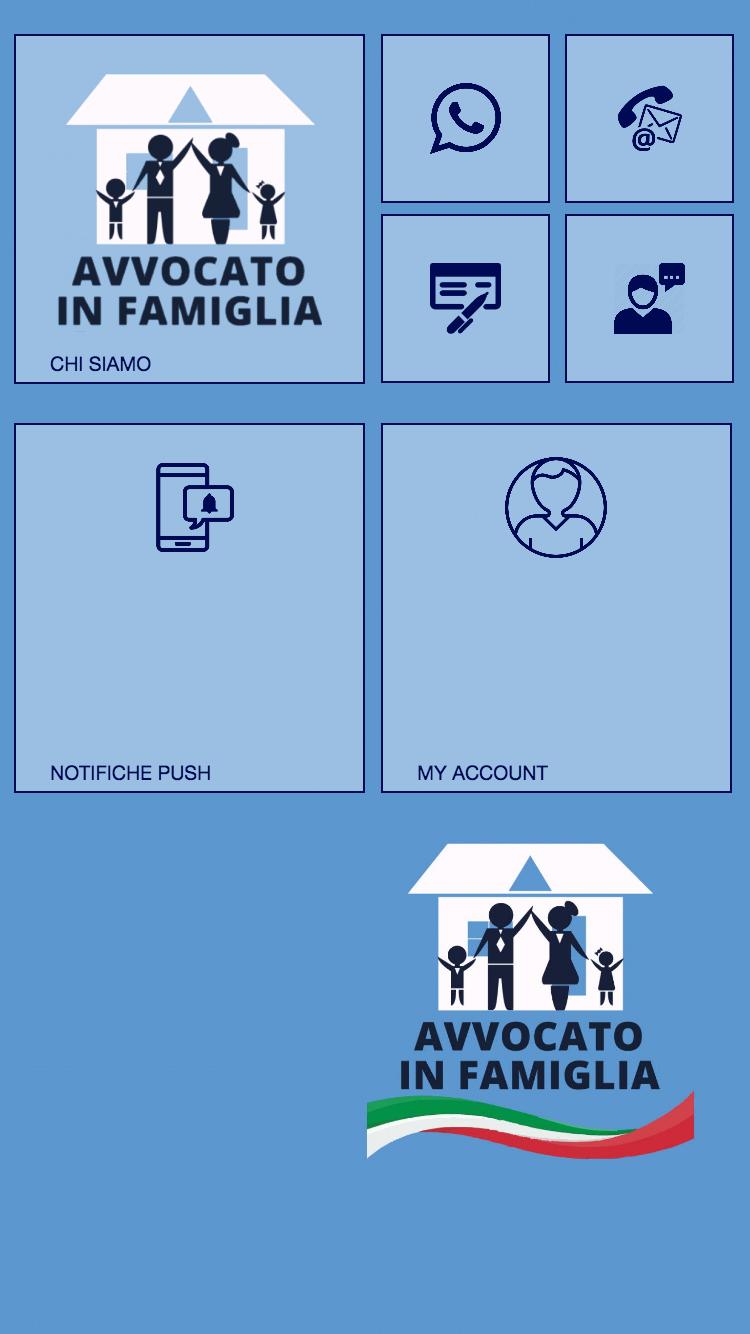
Task: Go to My Account
Action: click(556, 607)
